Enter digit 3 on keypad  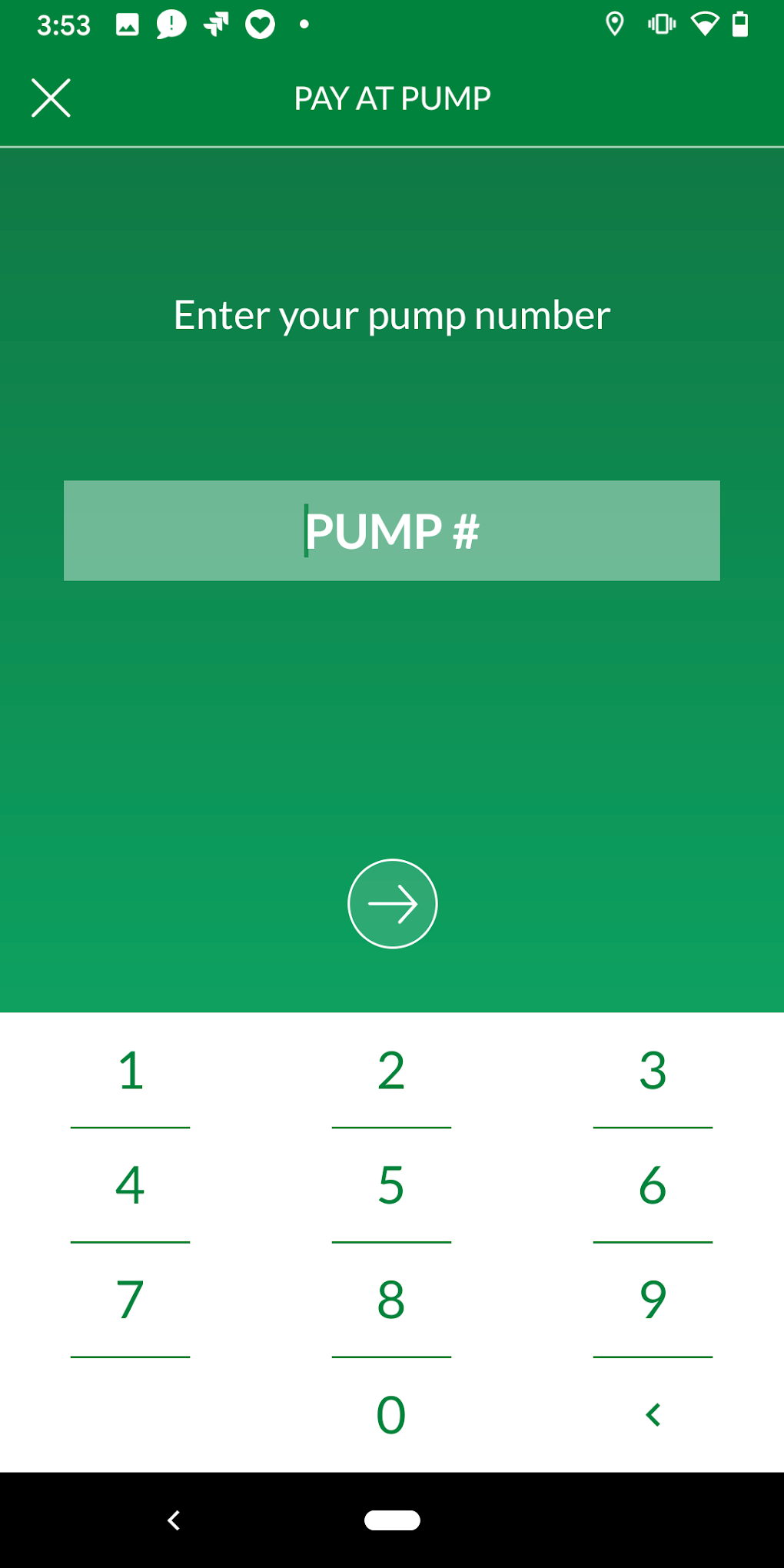653,1071
